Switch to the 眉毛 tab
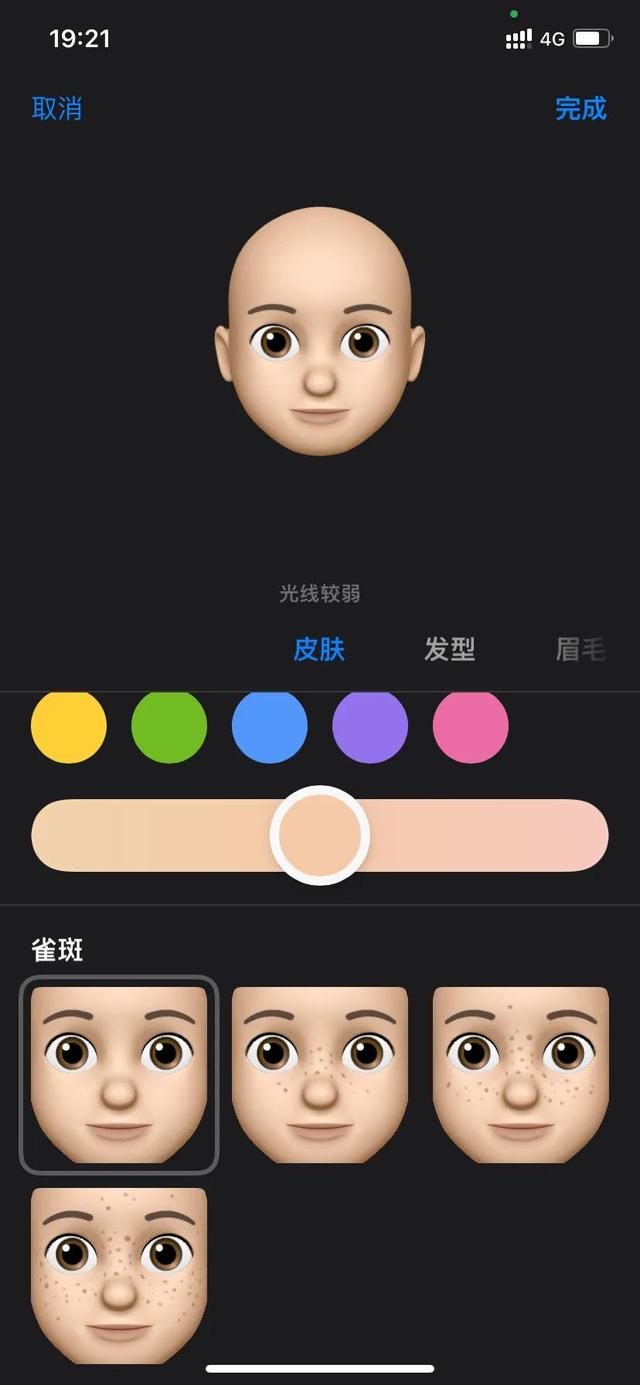640x1385 pixels. point(581,649)
